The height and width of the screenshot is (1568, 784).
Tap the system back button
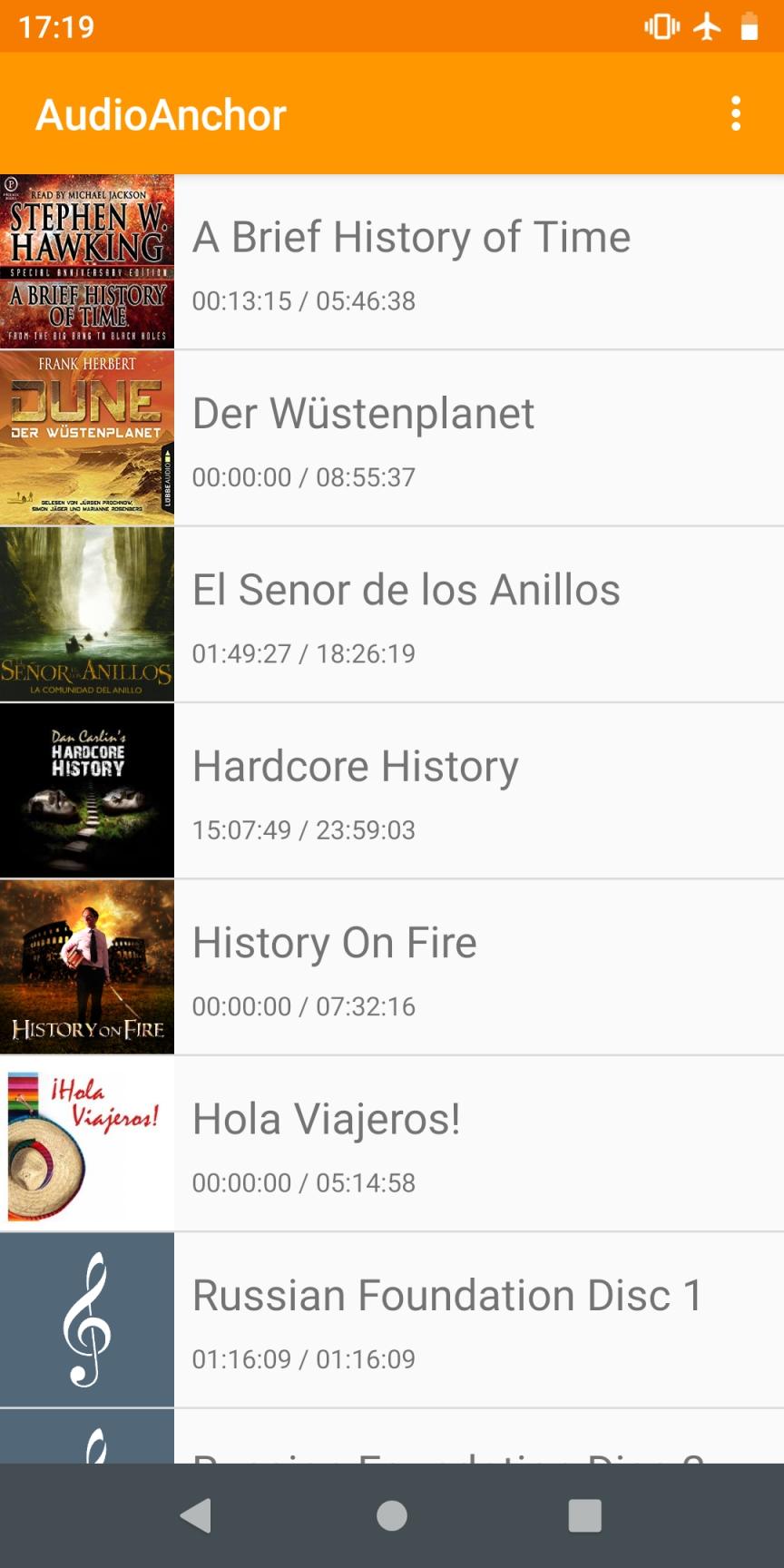coord(197,1515)
